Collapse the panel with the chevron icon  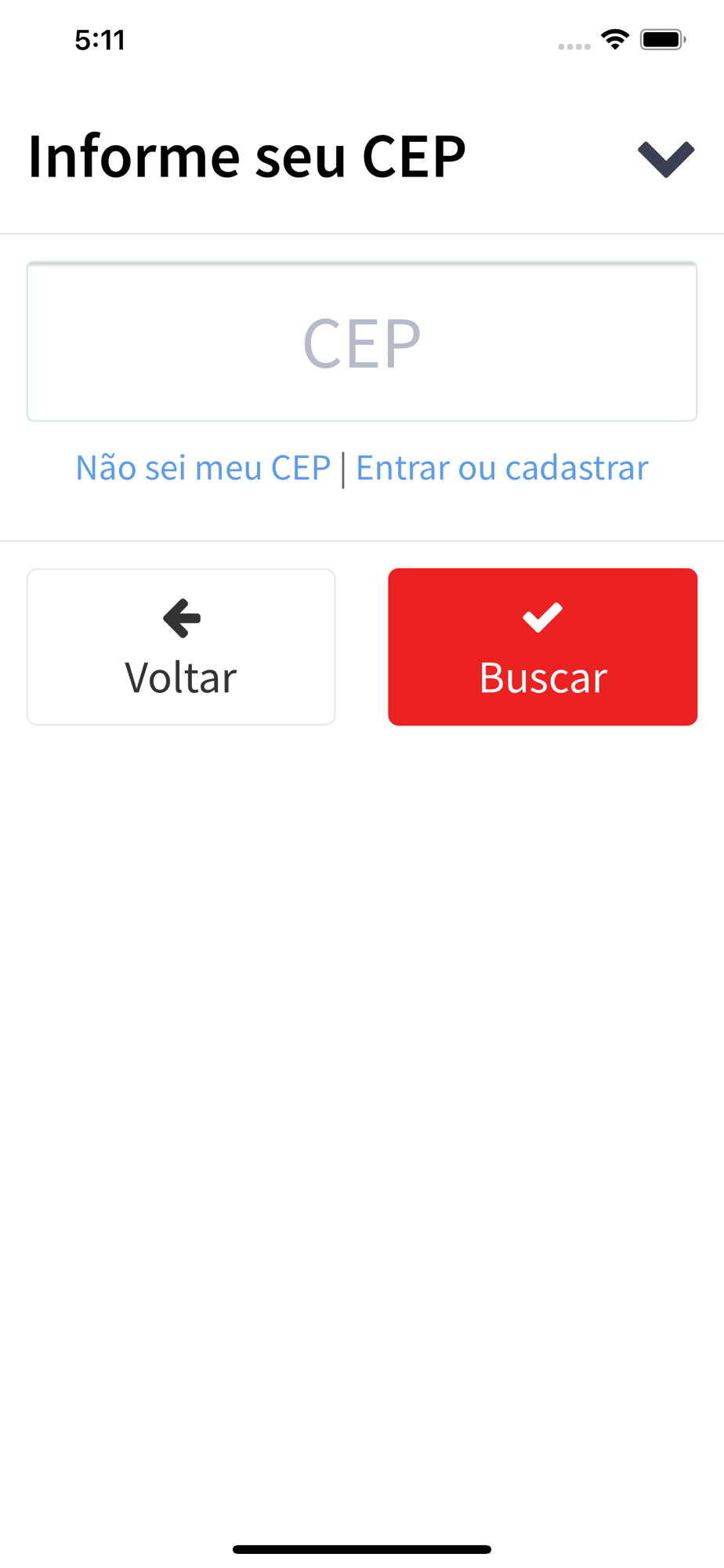[x=665, y=158]
